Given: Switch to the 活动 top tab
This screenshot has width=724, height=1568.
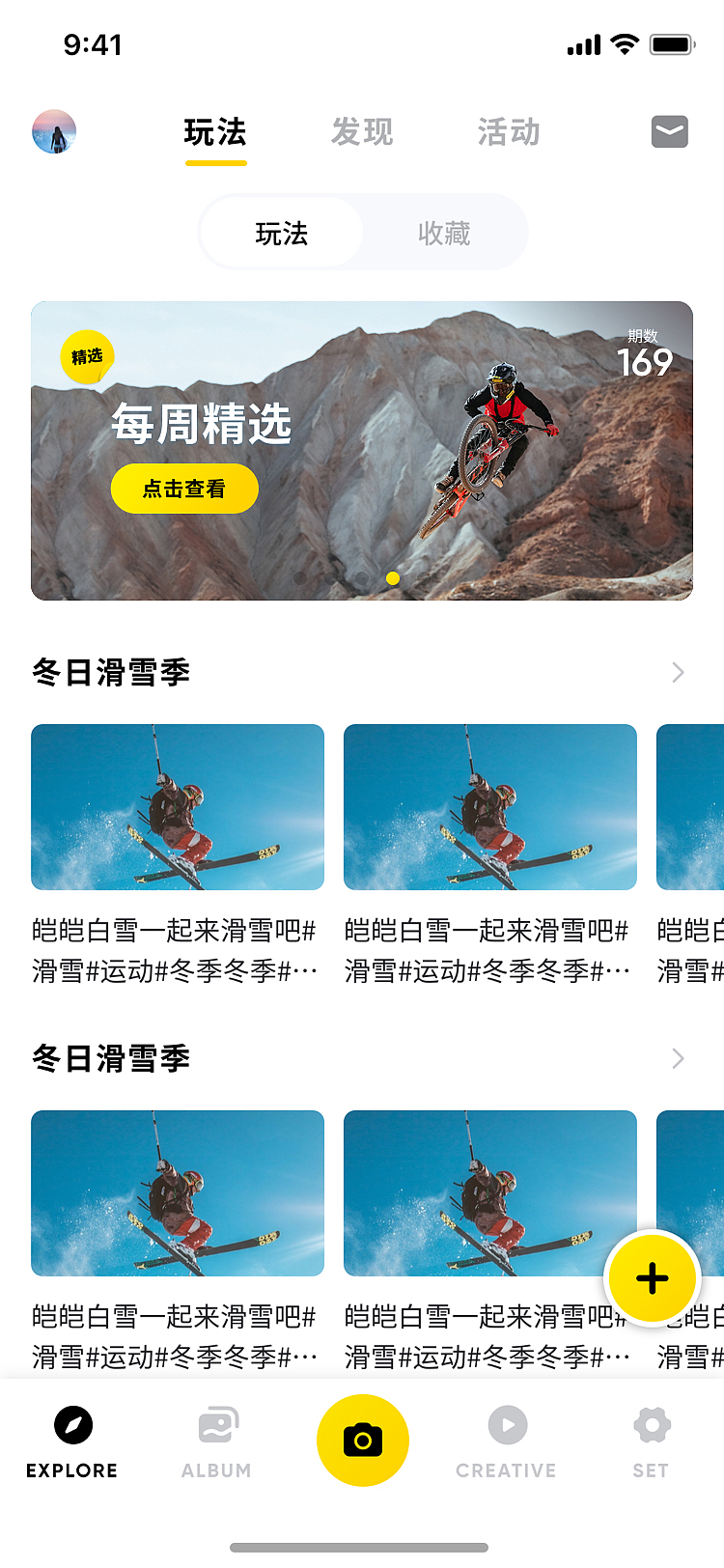Looking at the screenshot, I should (x=509, y=132).
